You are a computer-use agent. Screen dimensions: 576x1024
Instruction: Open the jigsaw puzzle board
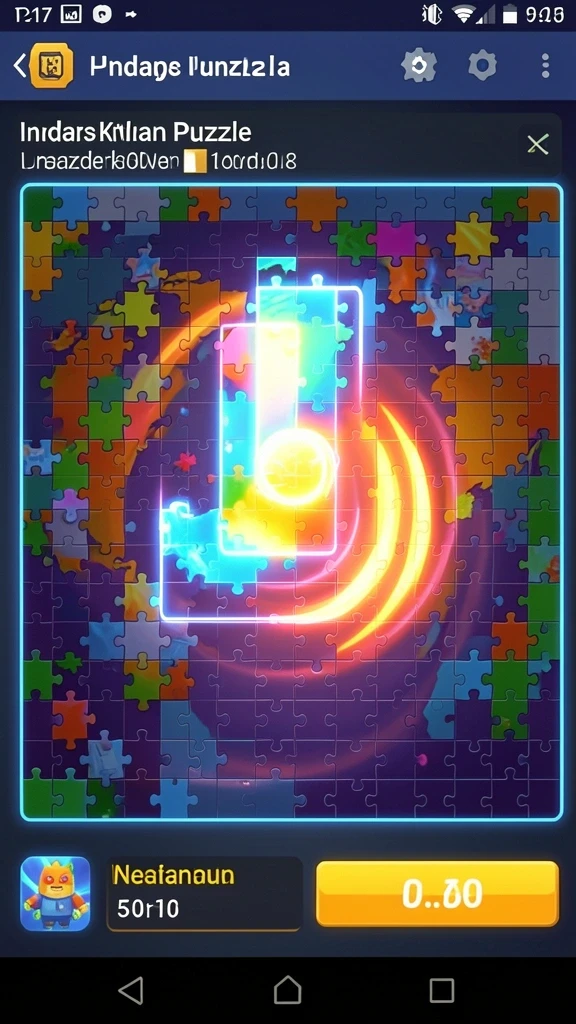[291, 502]
